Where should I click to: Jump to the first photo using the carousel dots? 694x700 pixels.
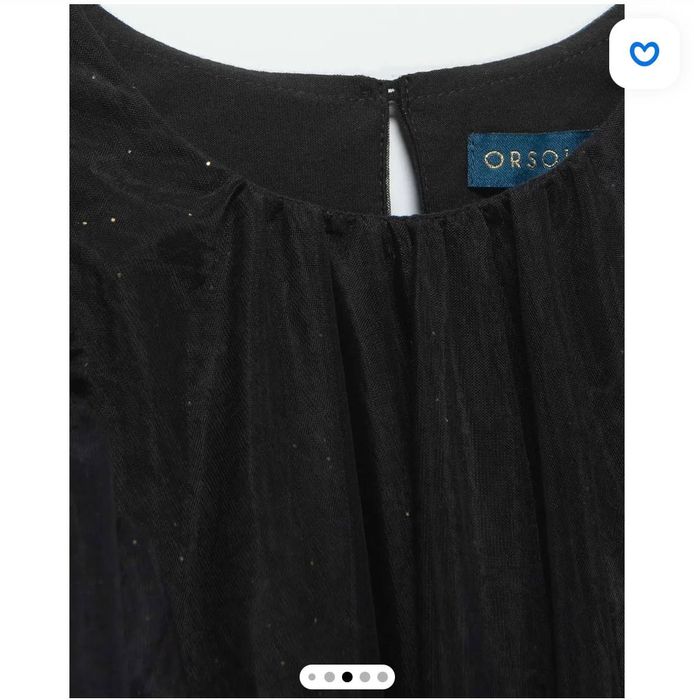pos(312,677)
